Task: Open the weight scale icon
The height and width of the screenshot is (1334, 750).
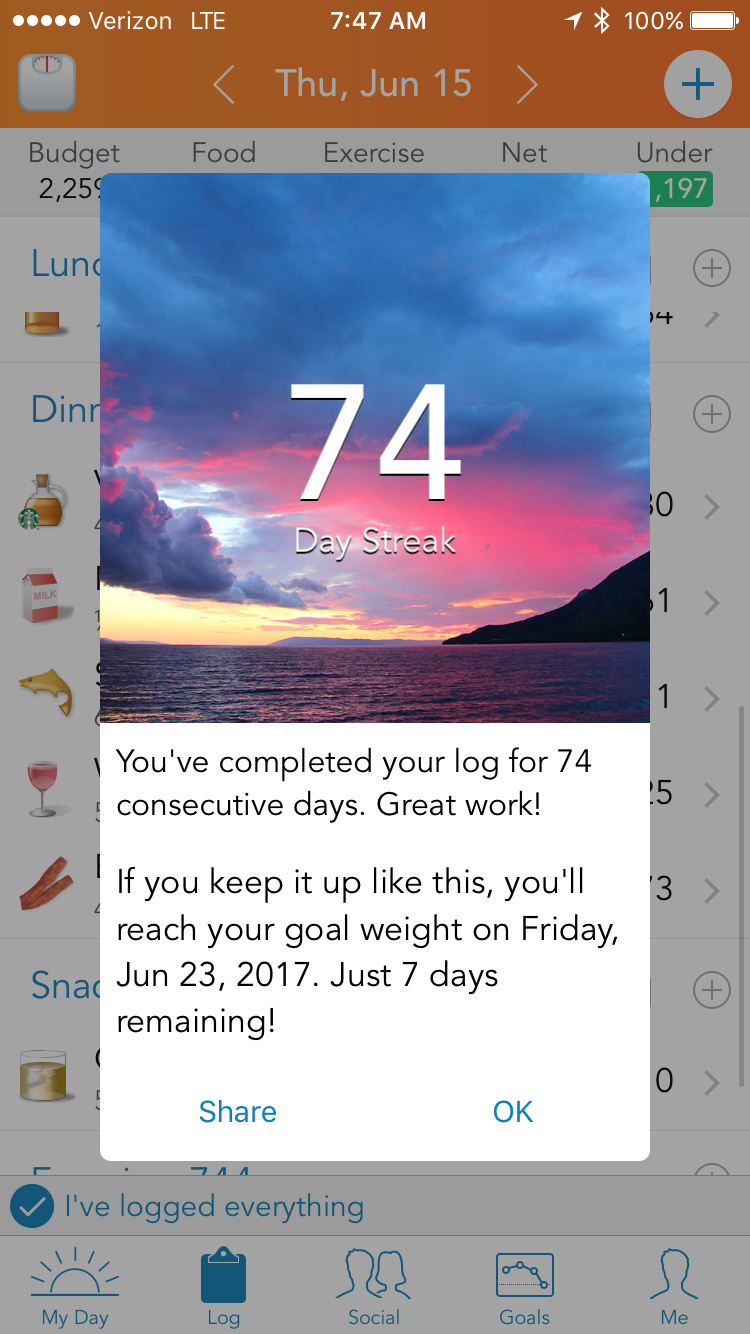Action: coord(47,83)
